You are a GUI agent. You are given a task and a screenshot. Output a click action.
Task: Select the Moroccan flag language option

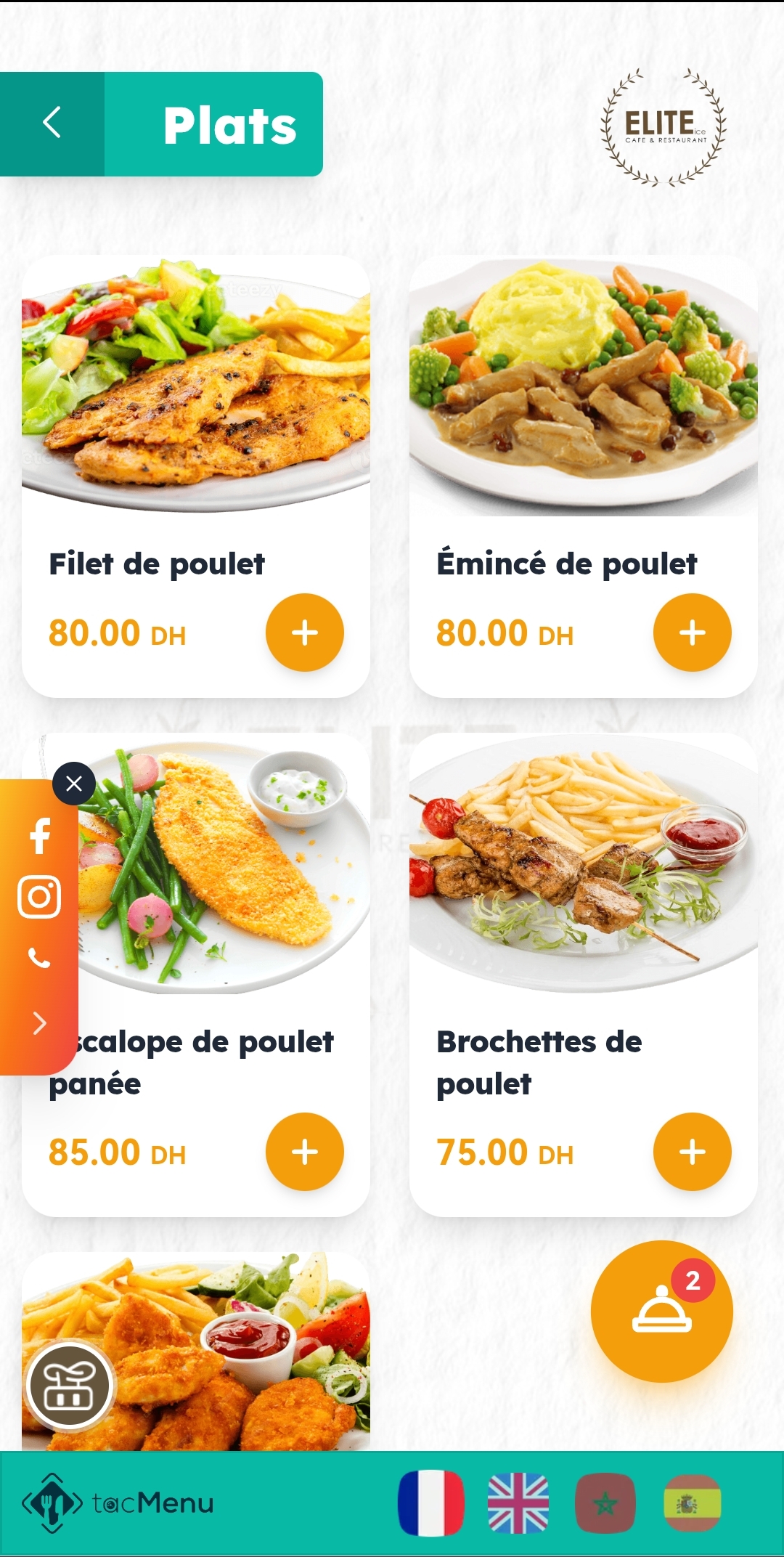tap(606, 1501)
